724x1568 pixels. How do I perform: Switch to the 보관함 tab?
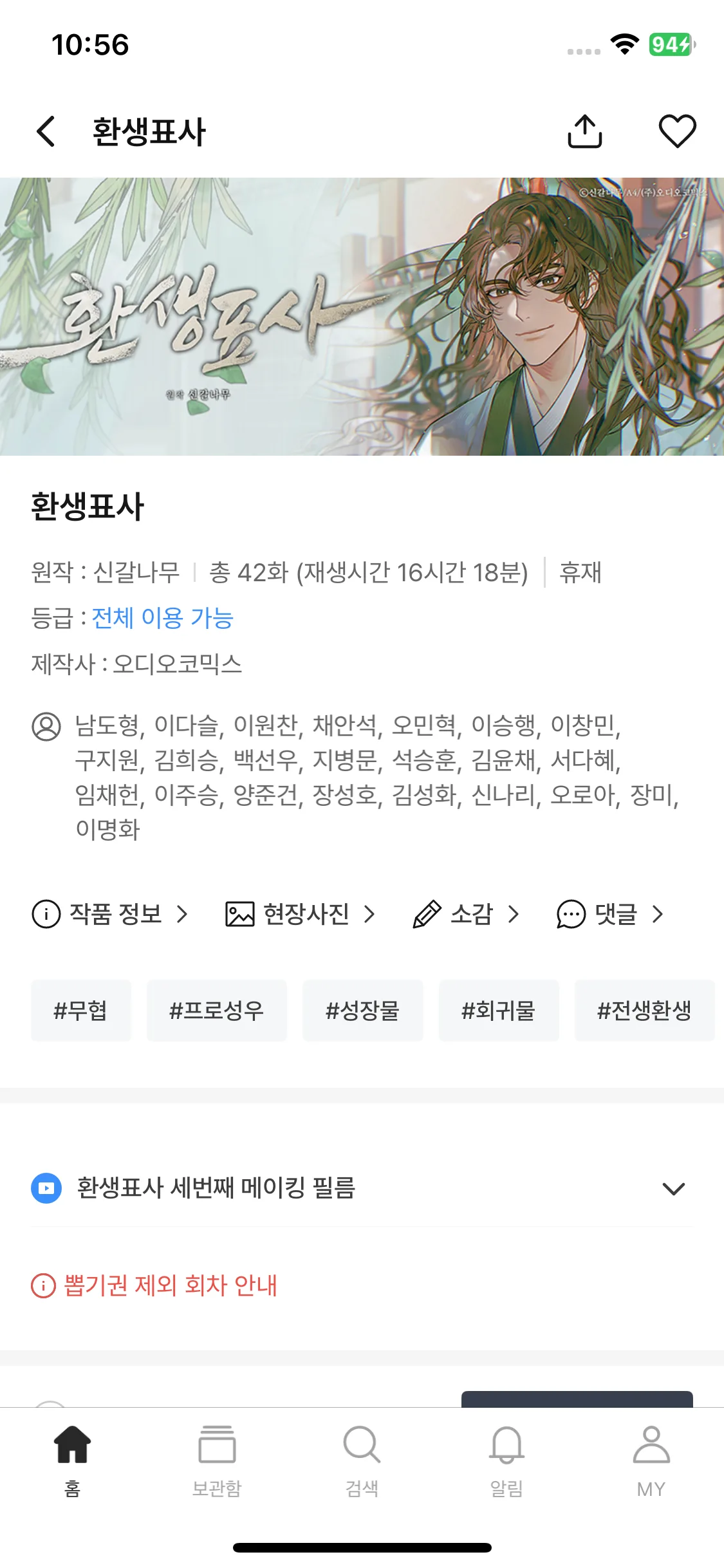pos(217,1459)
